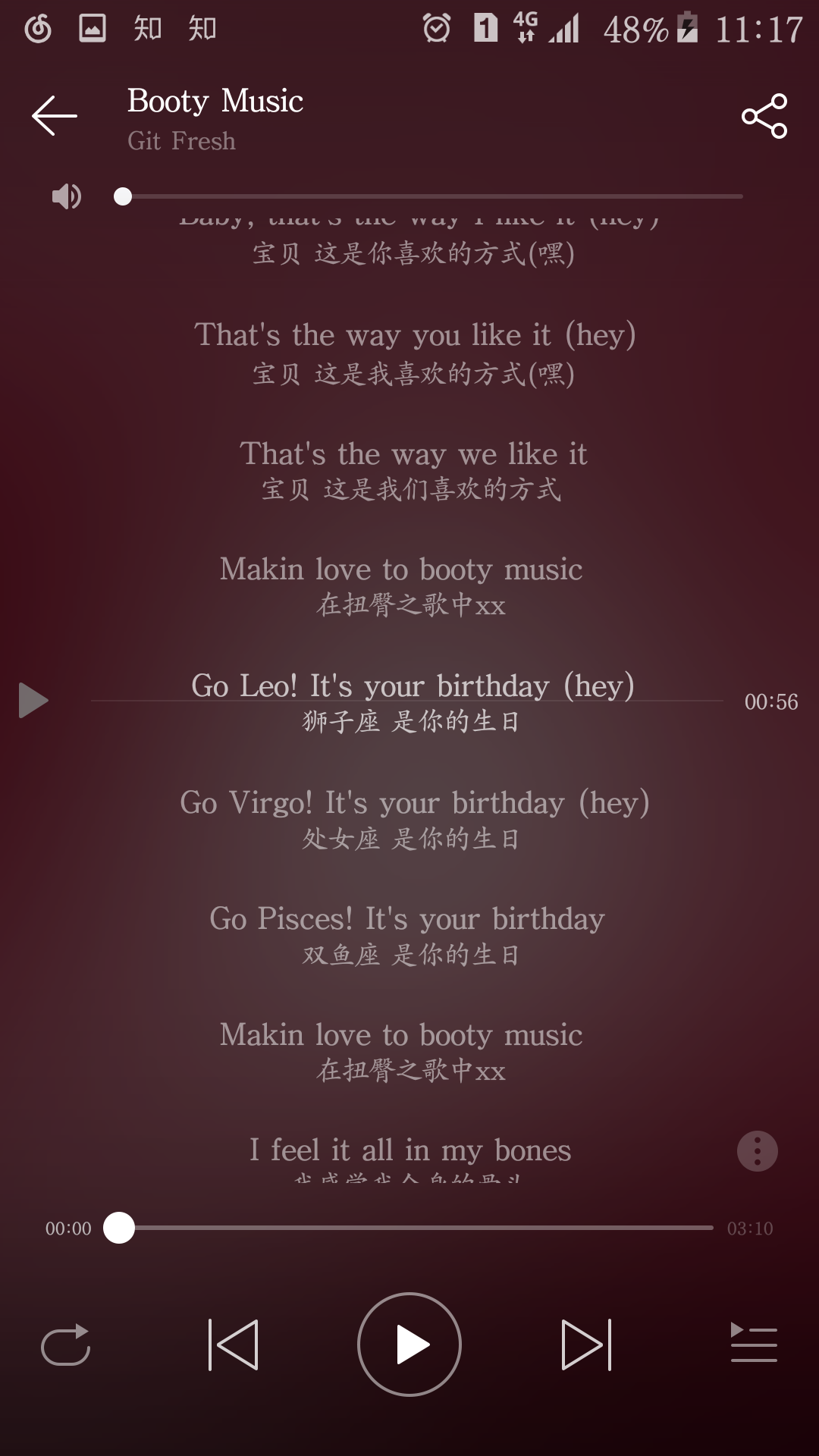The width and height of the screenshot is (819, 1456).
Task: Change the repeat mode
Action: pyautogui.click(x=66, y=1345)
